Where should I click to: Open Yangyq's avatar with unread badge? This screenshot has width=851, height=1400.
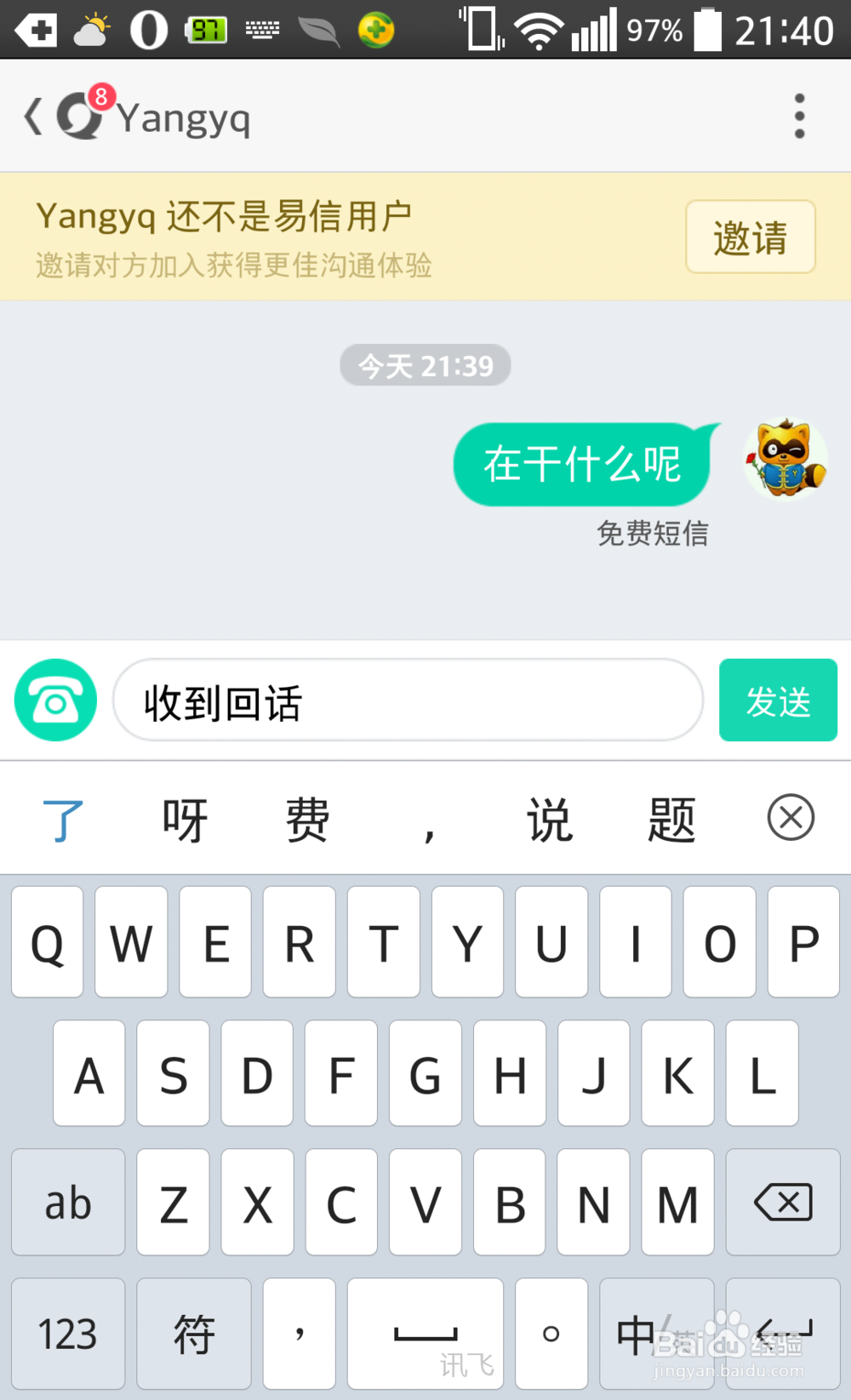[81, 115]
